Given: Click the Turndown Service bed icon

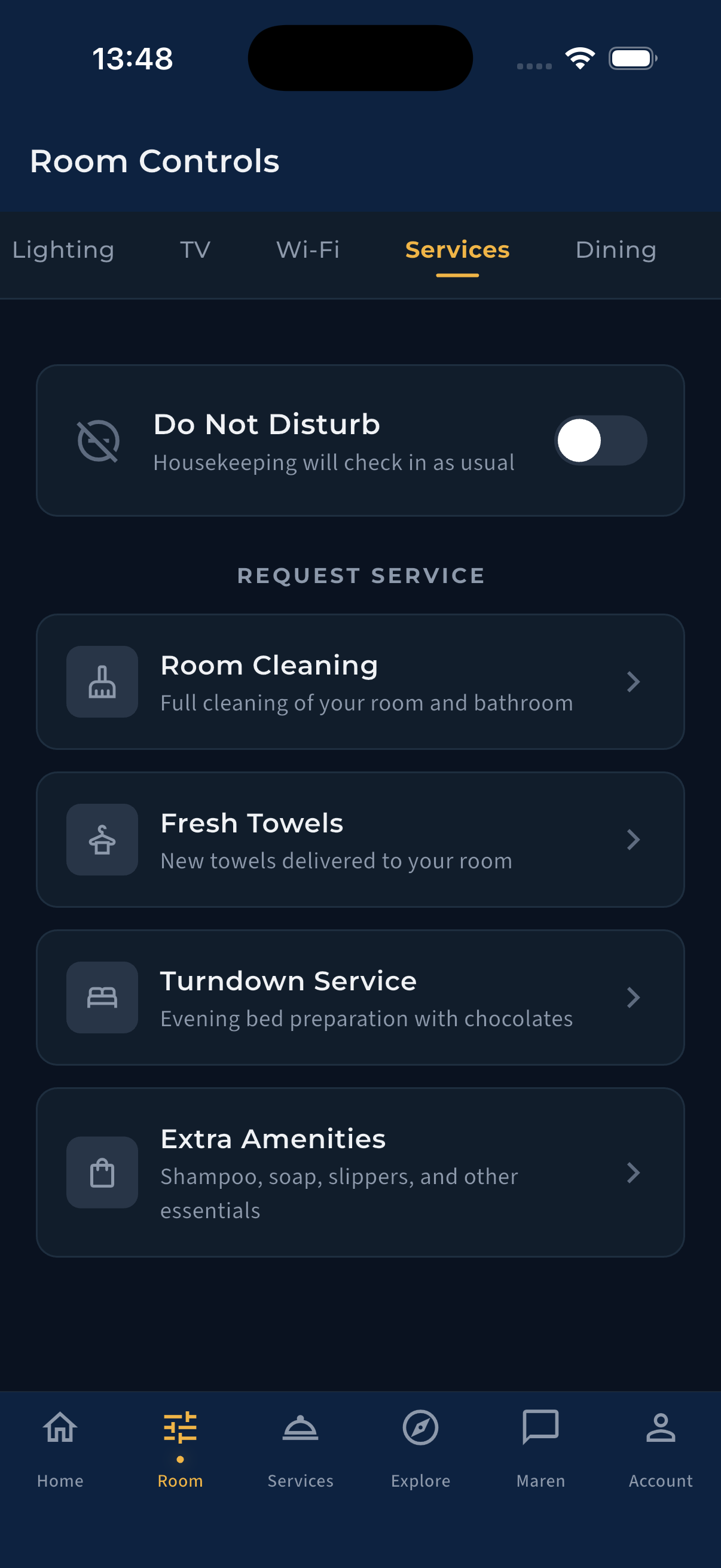Looking at the screenshot, I should [x=101, y=997].
